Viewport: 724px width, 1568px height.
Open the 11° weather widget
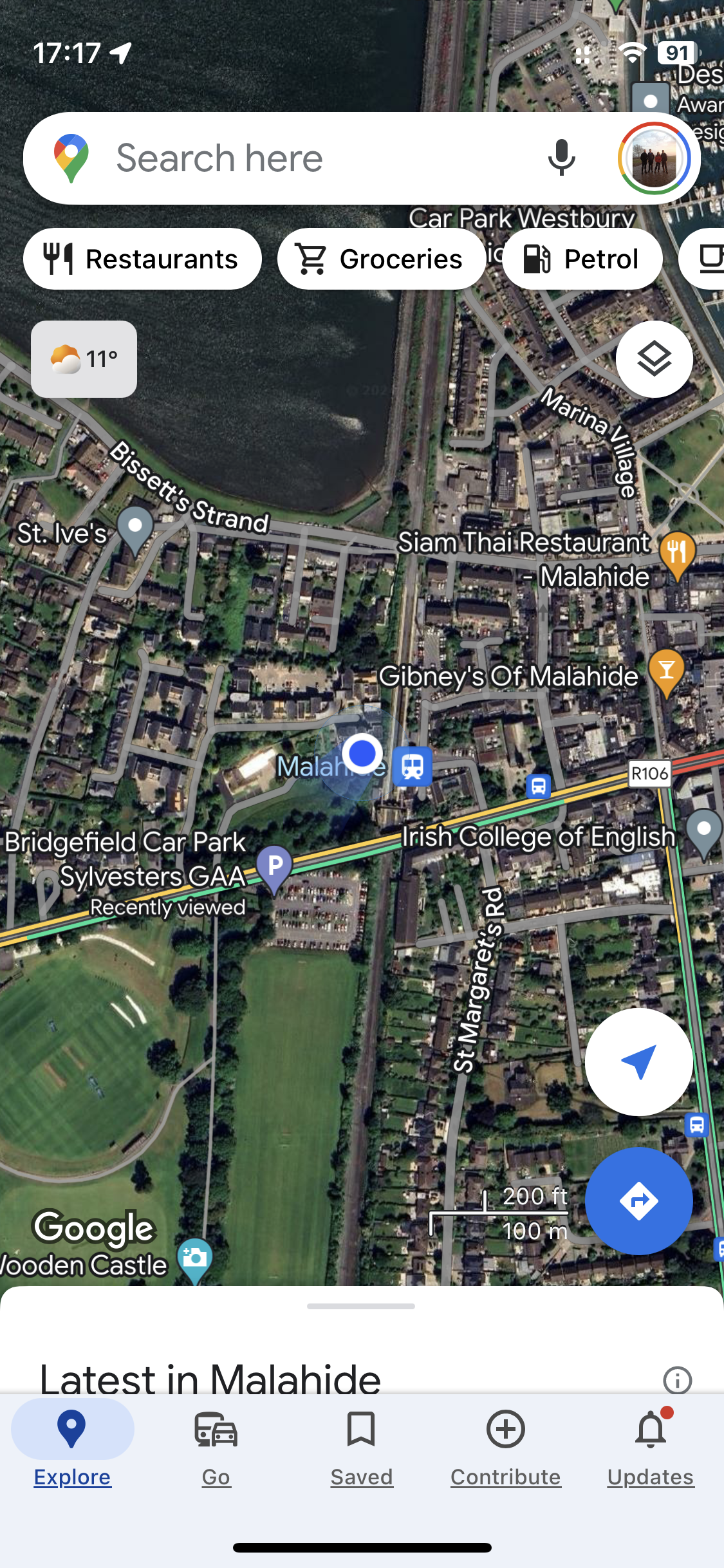84,359
